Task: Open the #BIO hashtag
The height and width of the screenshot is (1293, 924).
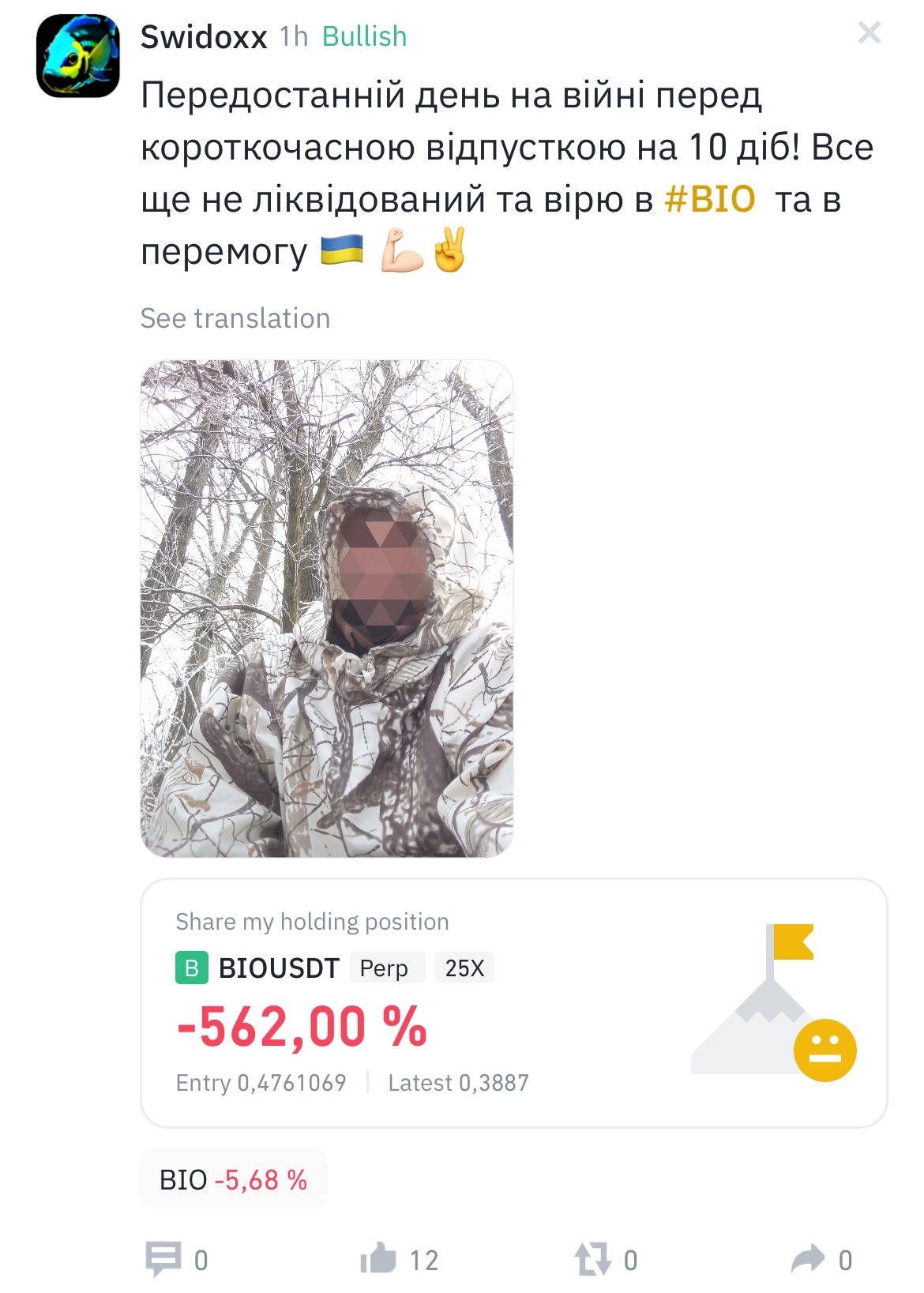Action: 710,200
